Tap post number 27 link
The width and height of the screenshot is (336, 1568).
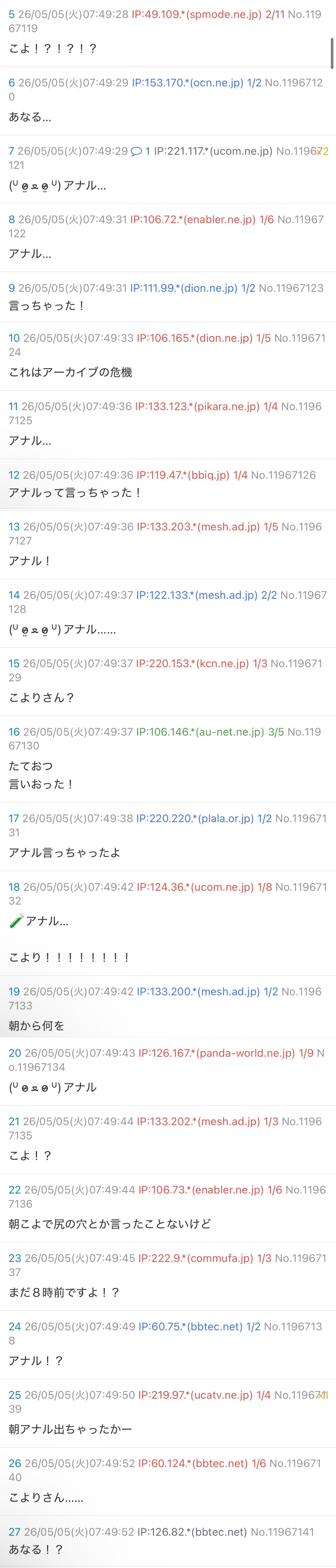pos(14,1531)
